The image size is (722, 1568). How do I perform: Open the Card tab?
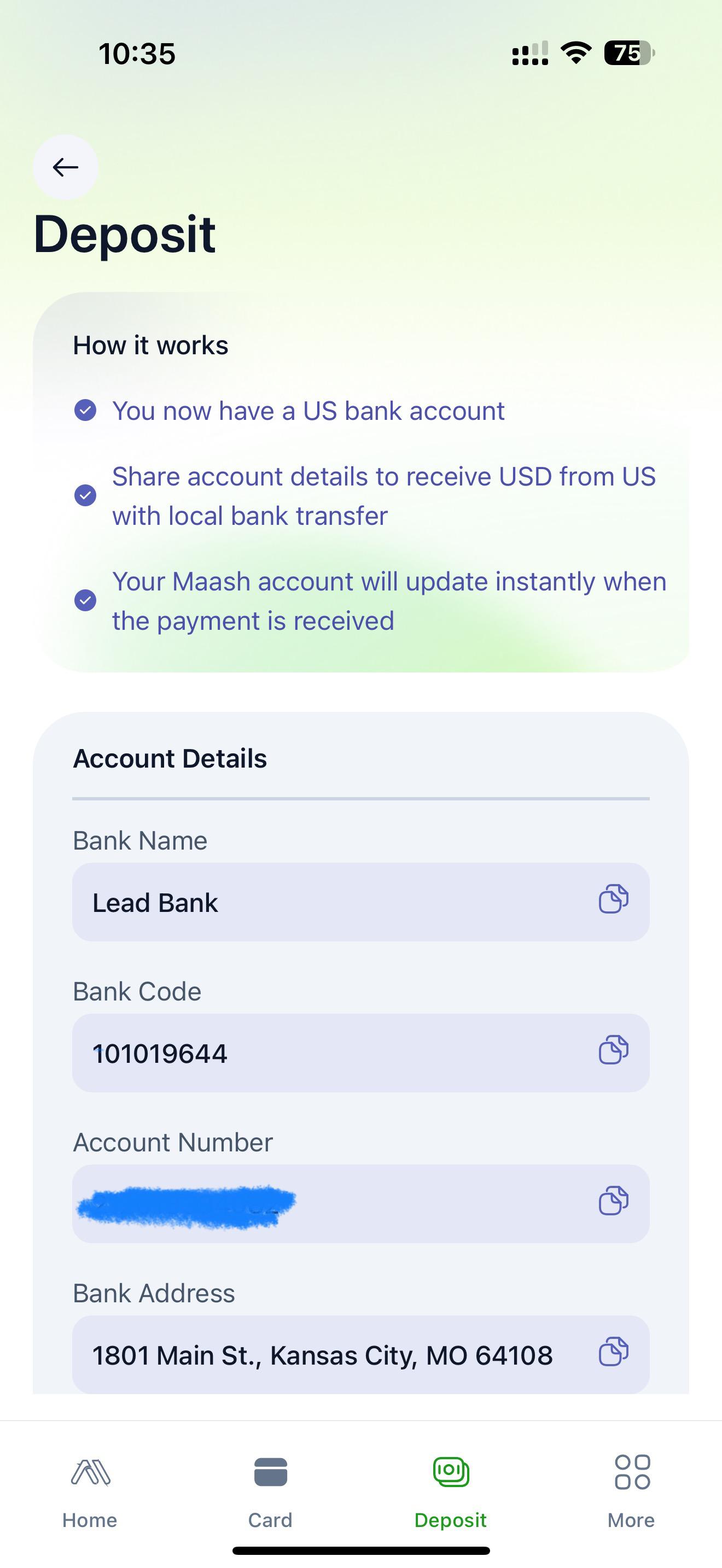[x=270, y=1493]
